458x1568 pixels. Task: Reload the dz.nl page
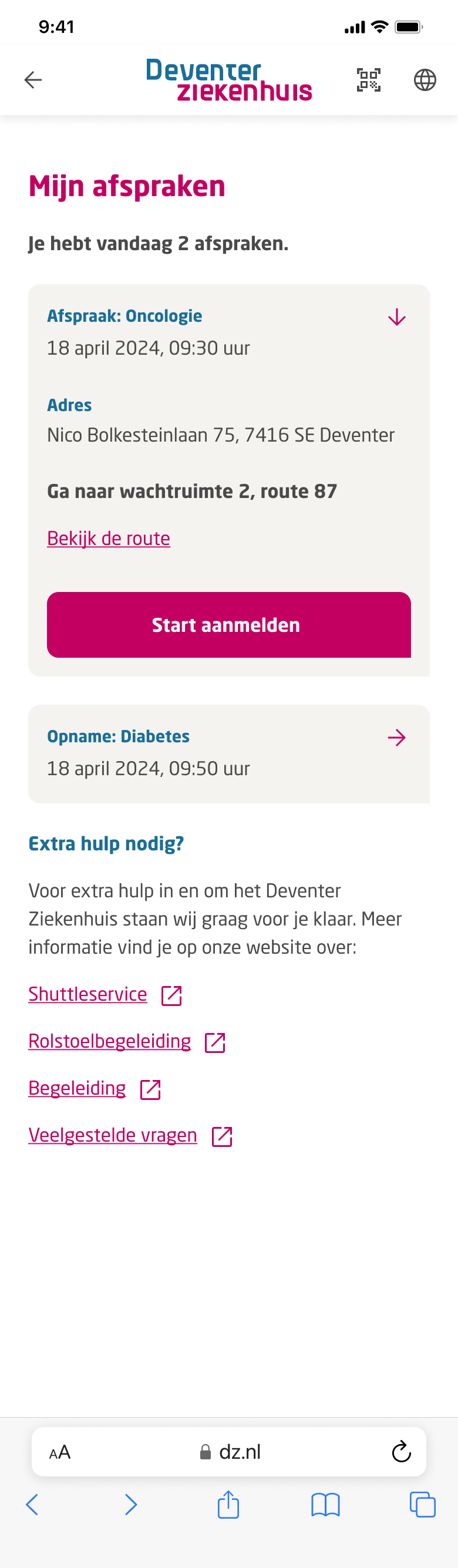click(x=401, y=1452)
